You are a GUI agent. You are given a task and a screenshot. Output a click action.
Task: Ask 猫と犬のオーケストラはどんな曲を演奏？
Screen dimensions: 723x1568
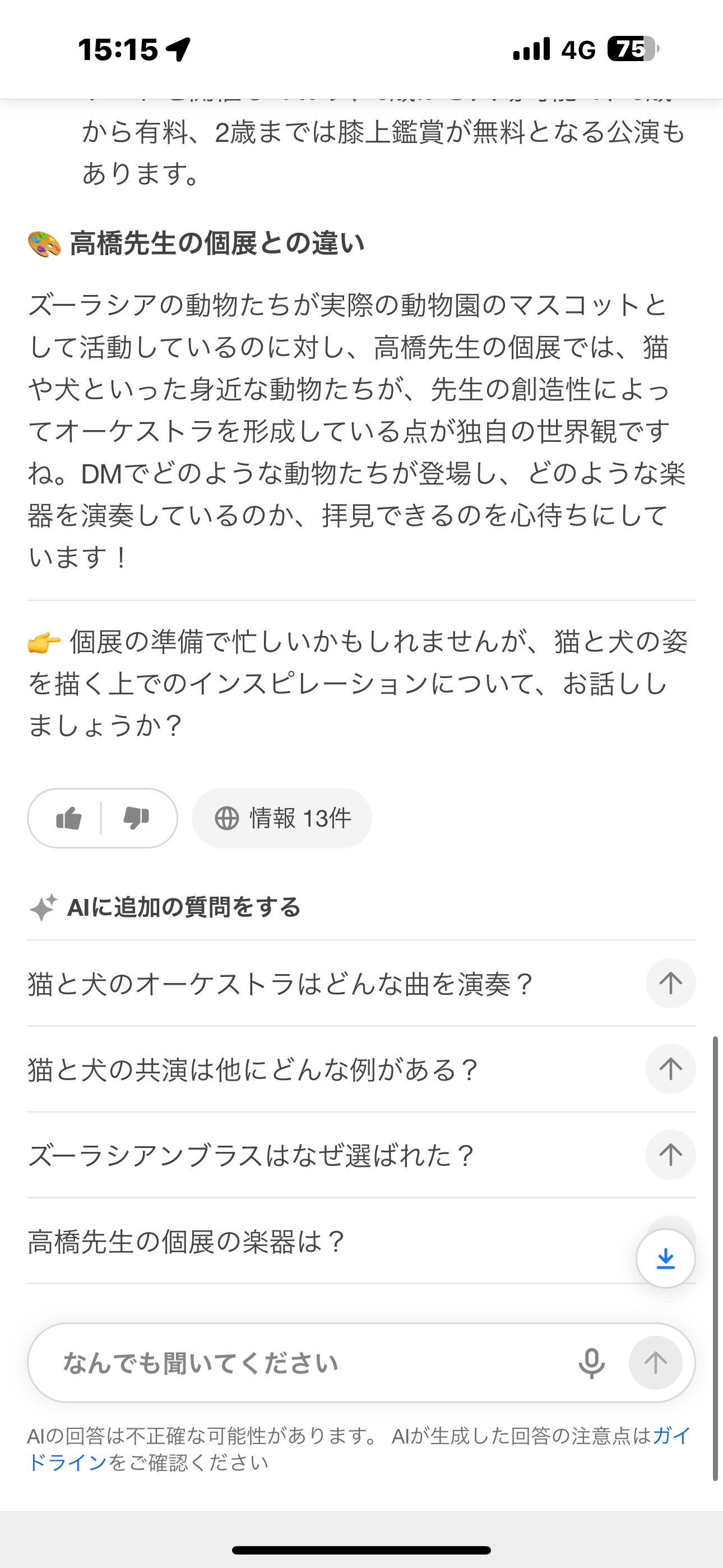(x=670, y=983)
